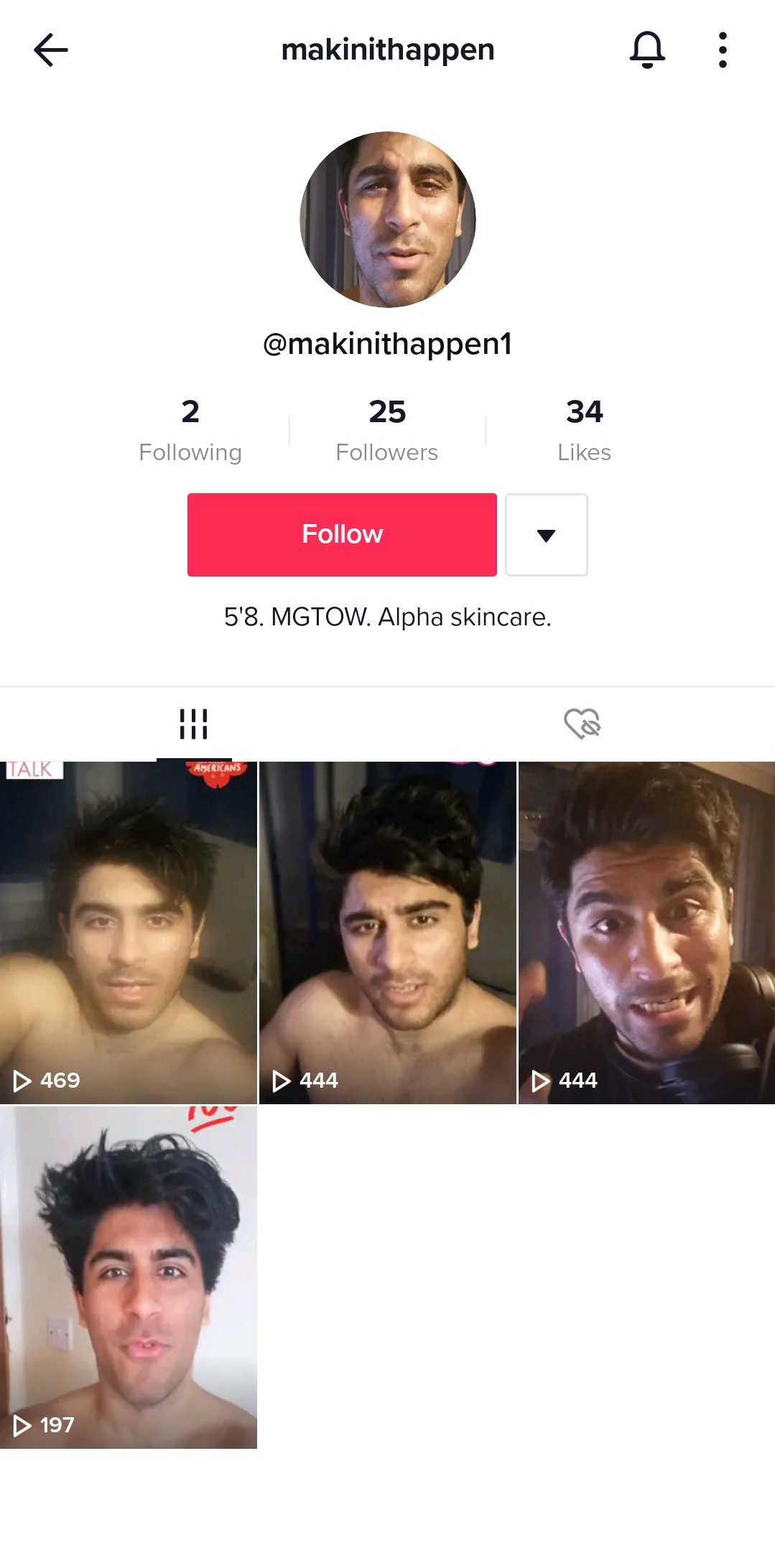The width and height of the screenshot is (775, 1568).
Task: Open the Following count
Action: point(190,429)
